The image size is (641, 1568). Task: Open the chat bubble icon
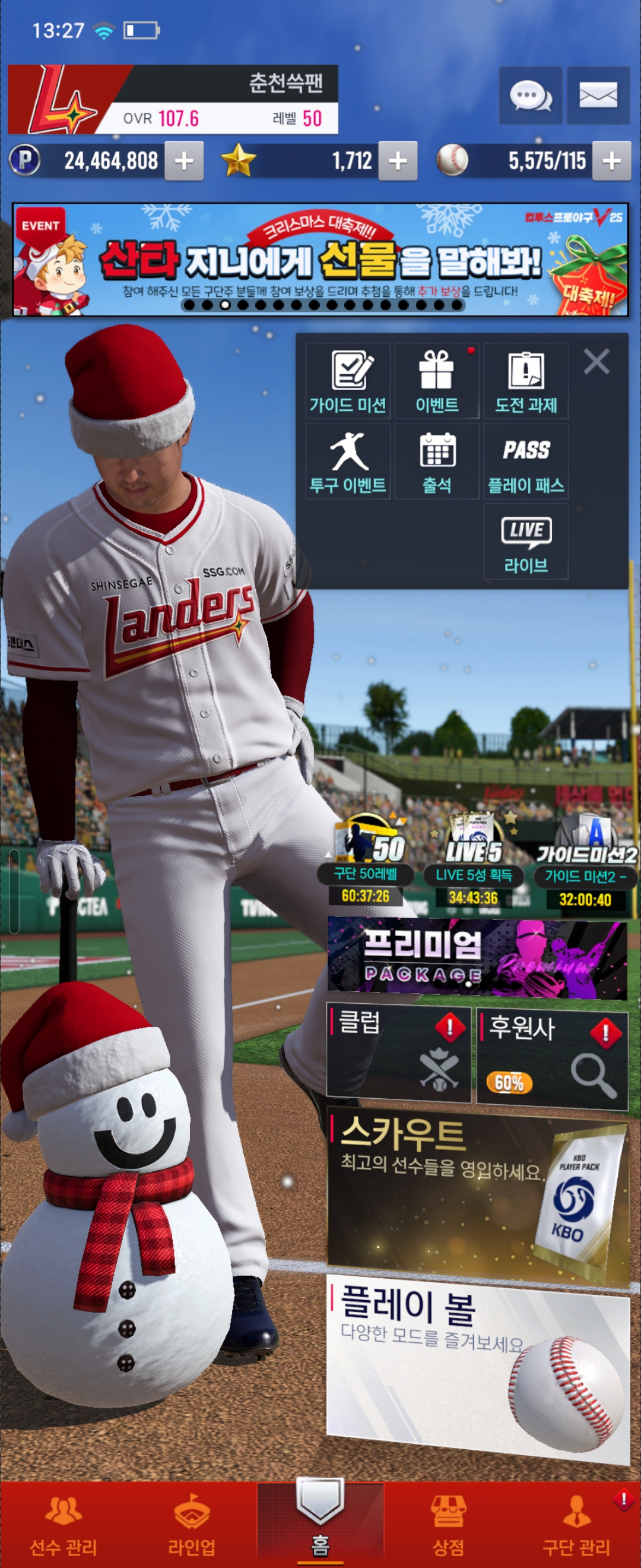point(529,96)
